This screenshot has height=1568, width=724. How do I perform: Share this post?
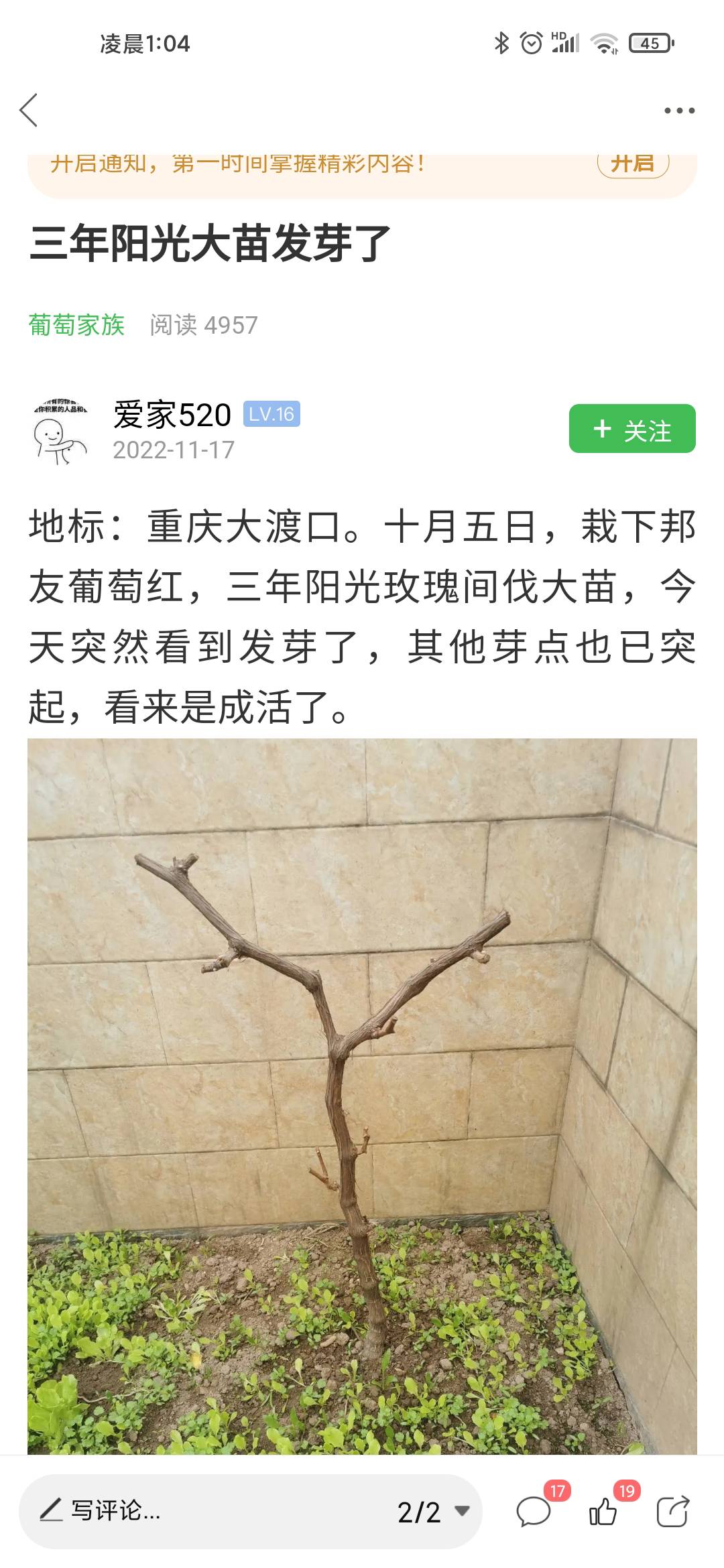672,1512
